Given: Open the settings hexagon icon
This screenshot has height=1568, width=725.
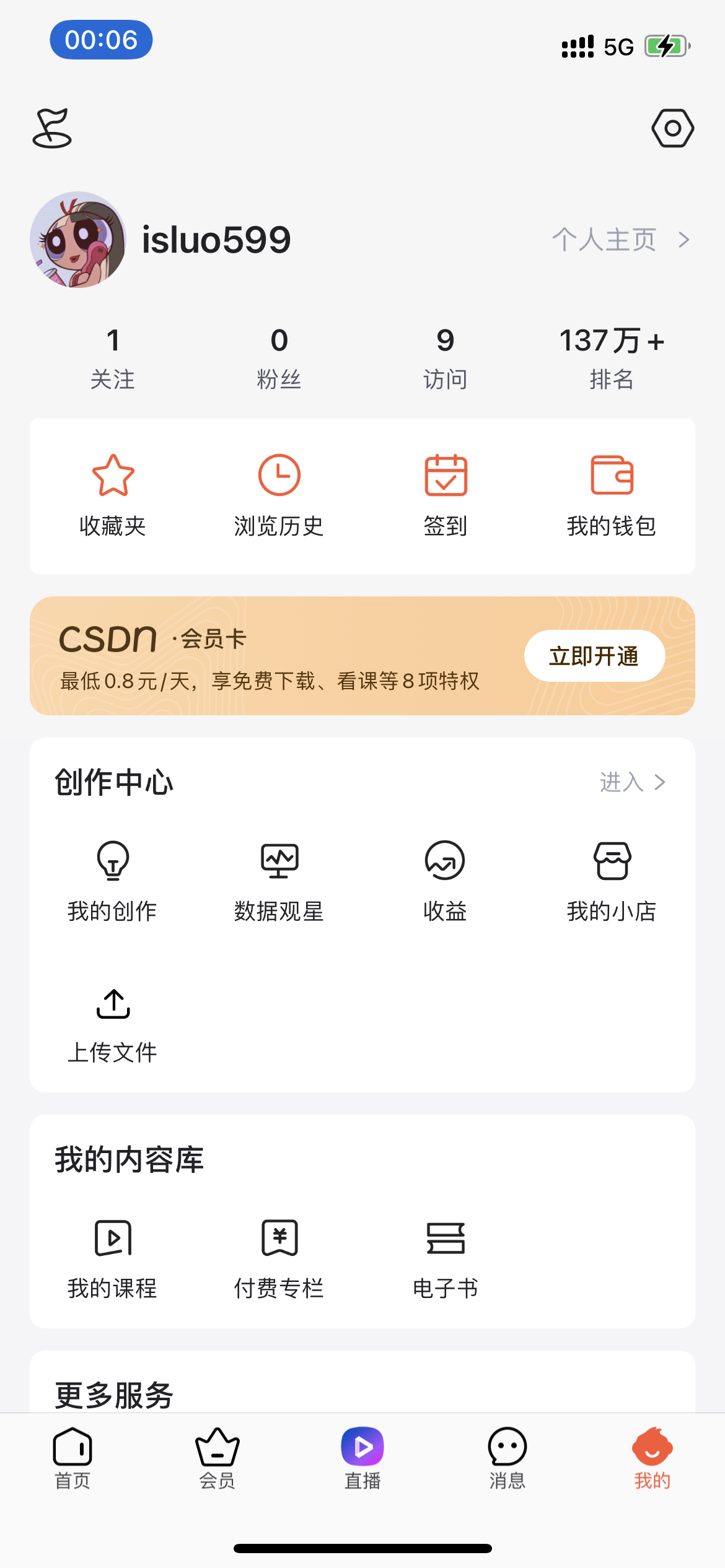Looking at the screenshot, I should 672,128.
